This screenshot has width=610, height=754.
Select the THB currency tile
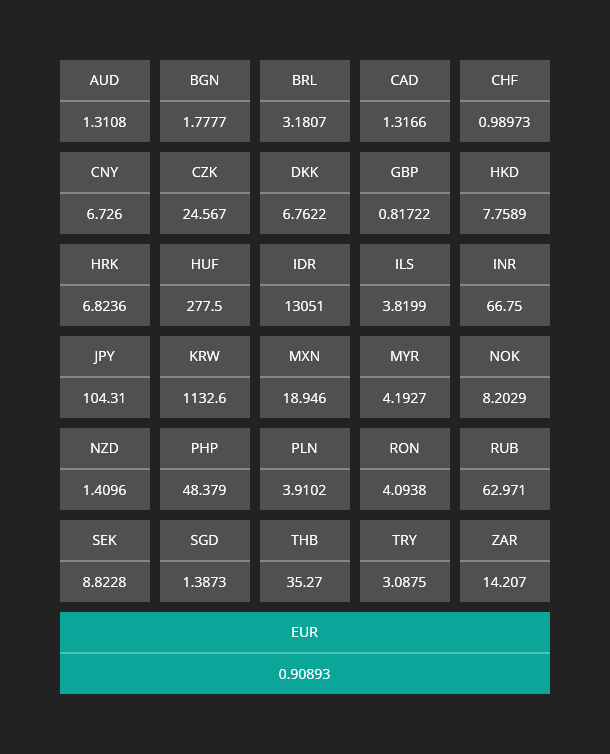(305, 561)
